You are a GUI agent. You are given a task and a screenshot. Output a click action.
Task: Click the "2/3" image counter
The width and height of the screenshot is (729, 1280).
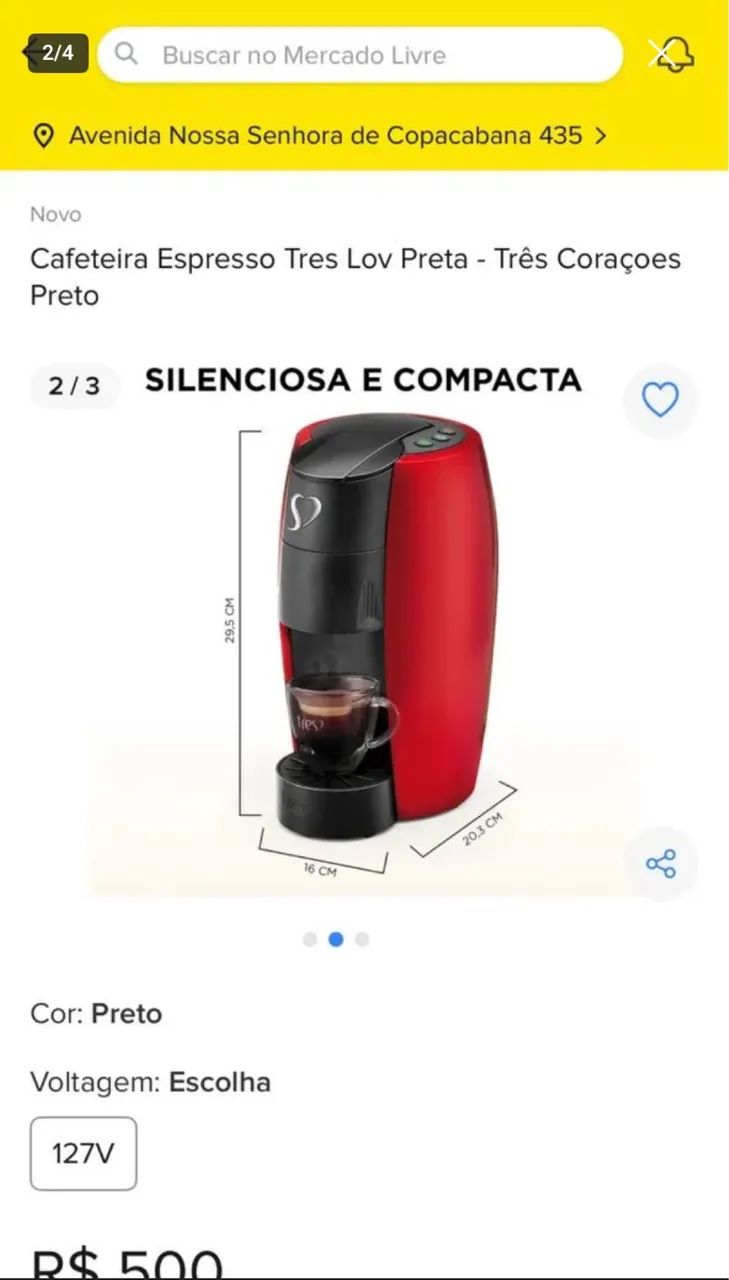point(74,386)
